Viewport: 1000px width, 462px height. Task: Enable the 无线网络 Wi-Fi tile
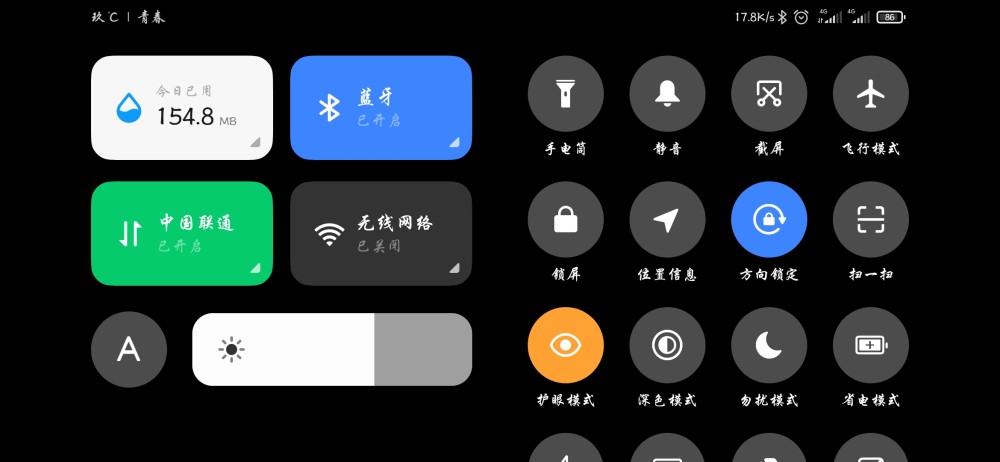click(x=381, y=233)
